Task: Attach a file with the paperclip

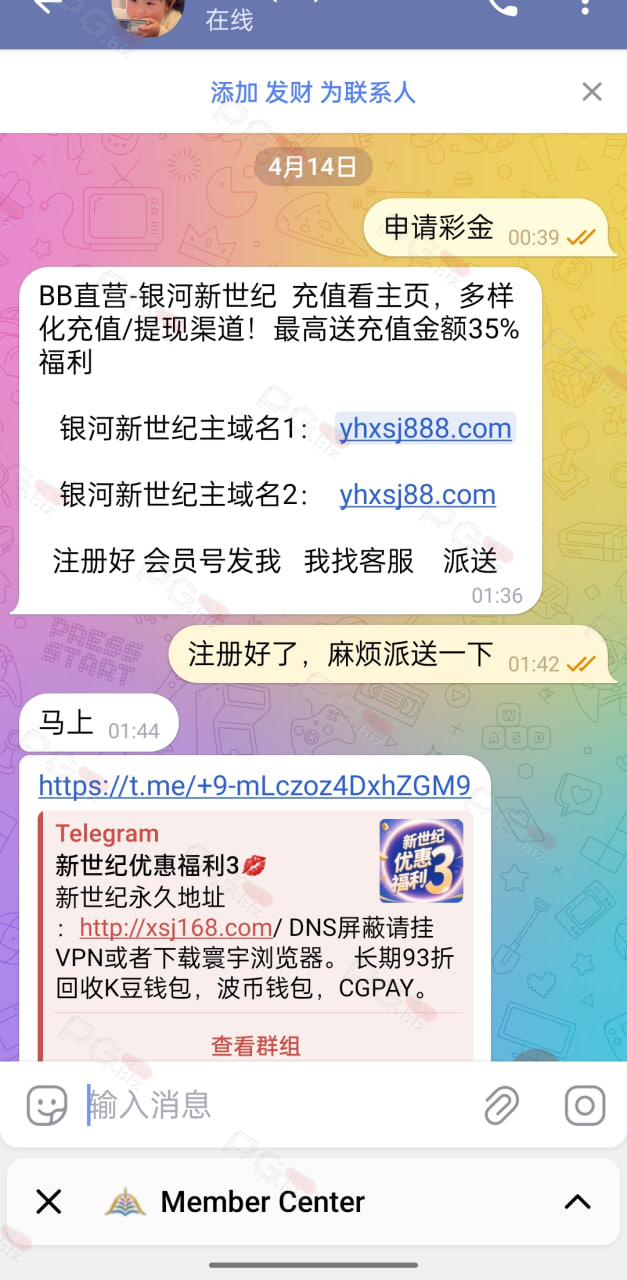Action: 501,1106
